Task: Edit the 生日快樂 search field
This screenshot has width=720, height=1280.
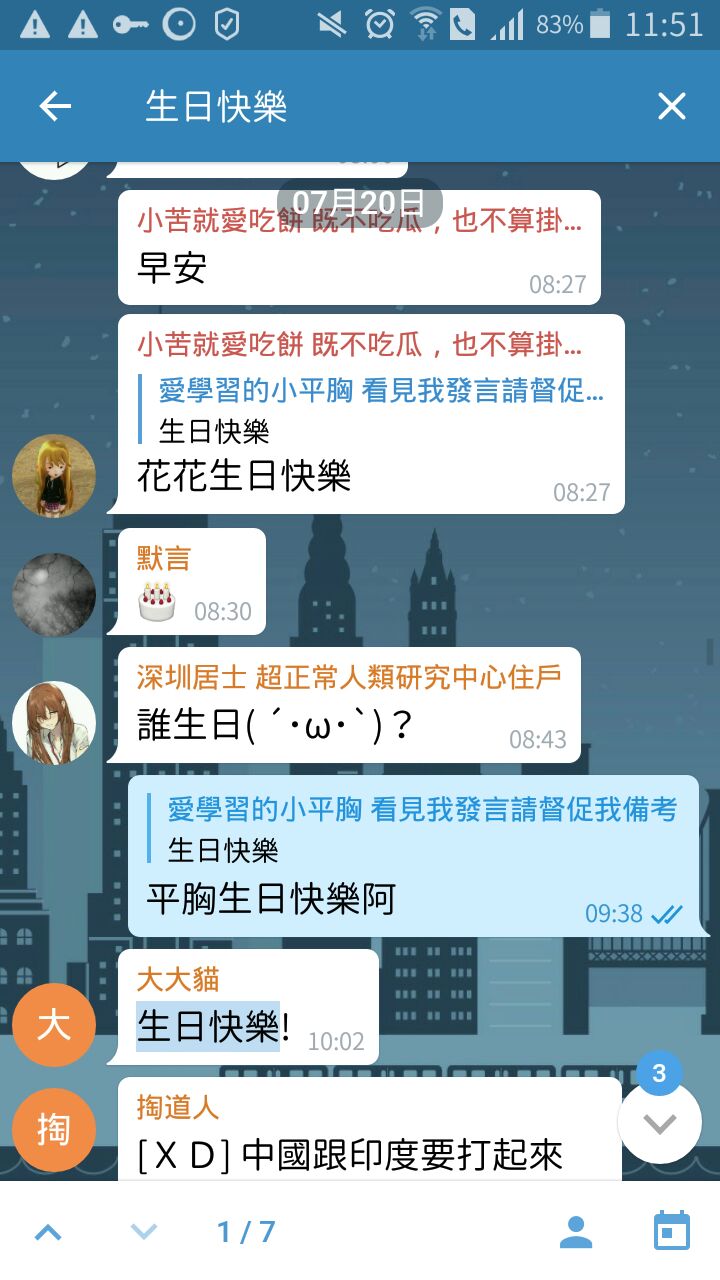Action: [380, 106]
